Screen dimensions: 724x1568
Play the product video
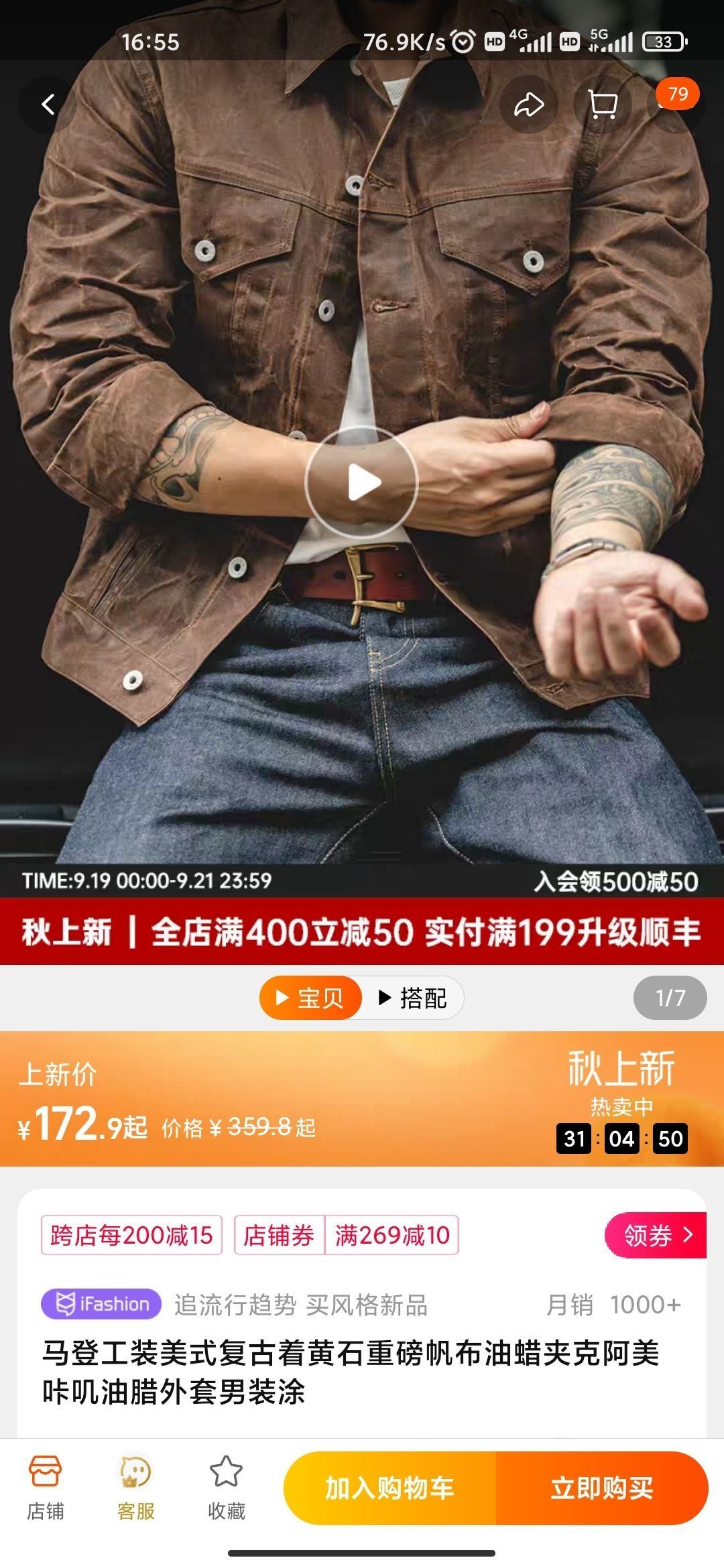pyautogui.click(x=362, y=482)
